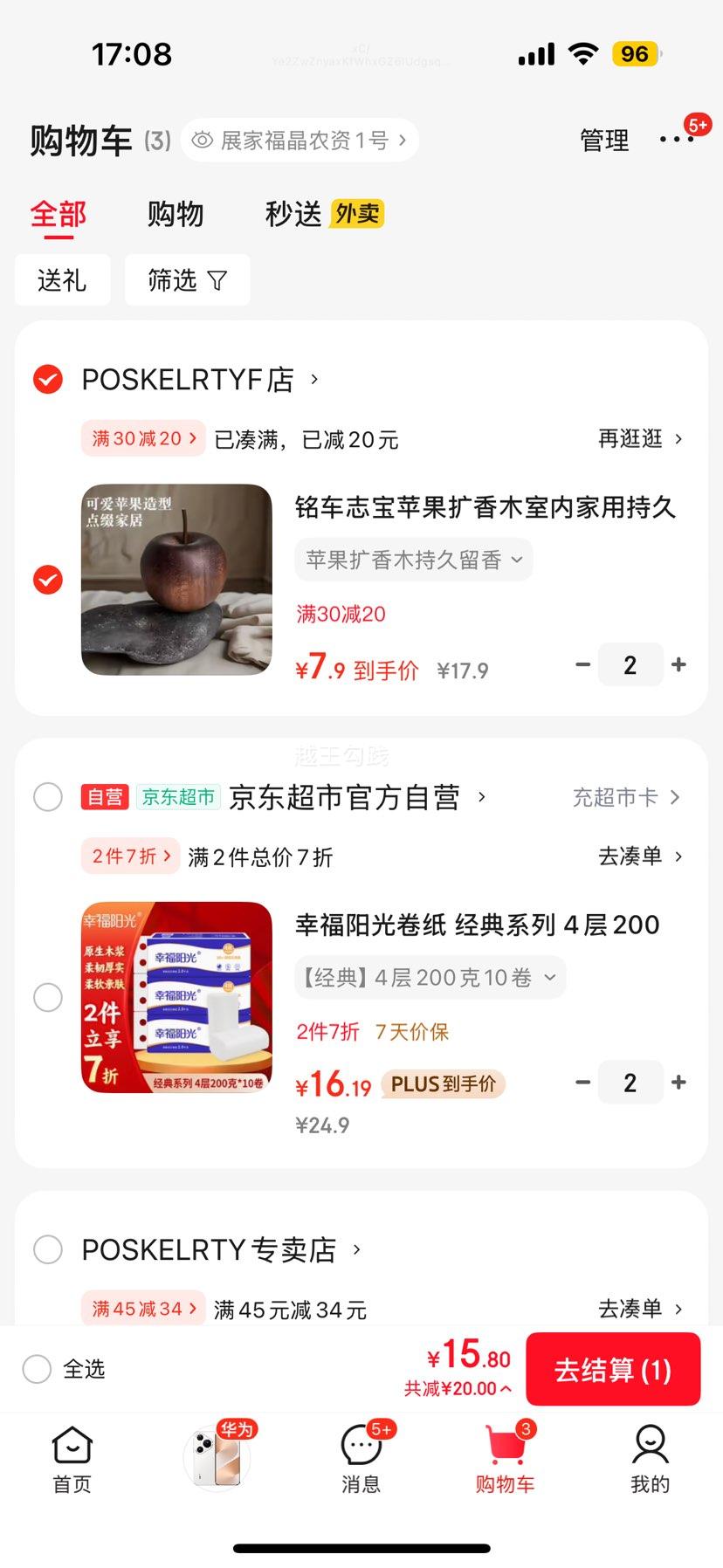The width and height of the screenshot is (723, 1568).
Task: Open the apple diffuser product image
Action: [176, 580]
